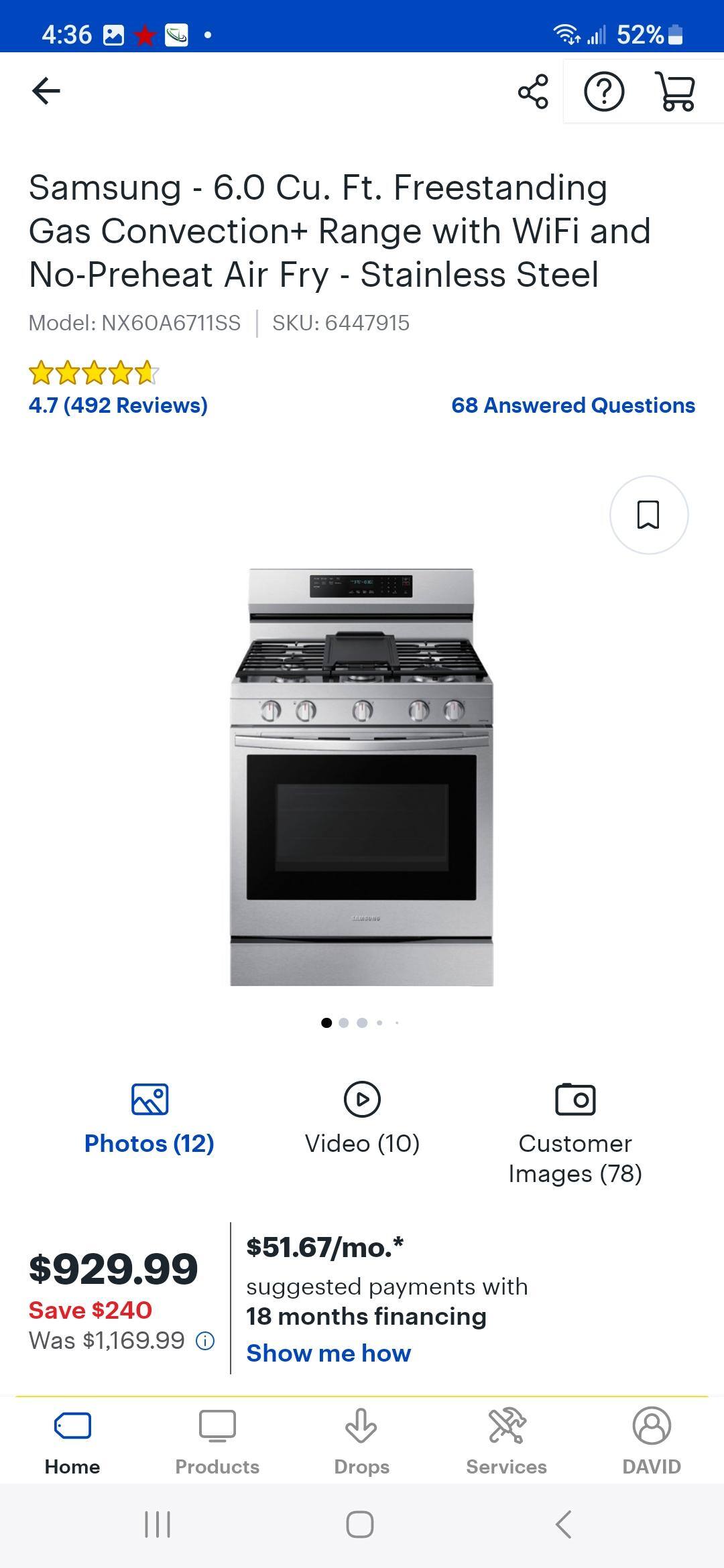The width and height of the screenshot is (724, 1568).
Task: Save this product with the bookmark icon
Action: coord(648,515)
